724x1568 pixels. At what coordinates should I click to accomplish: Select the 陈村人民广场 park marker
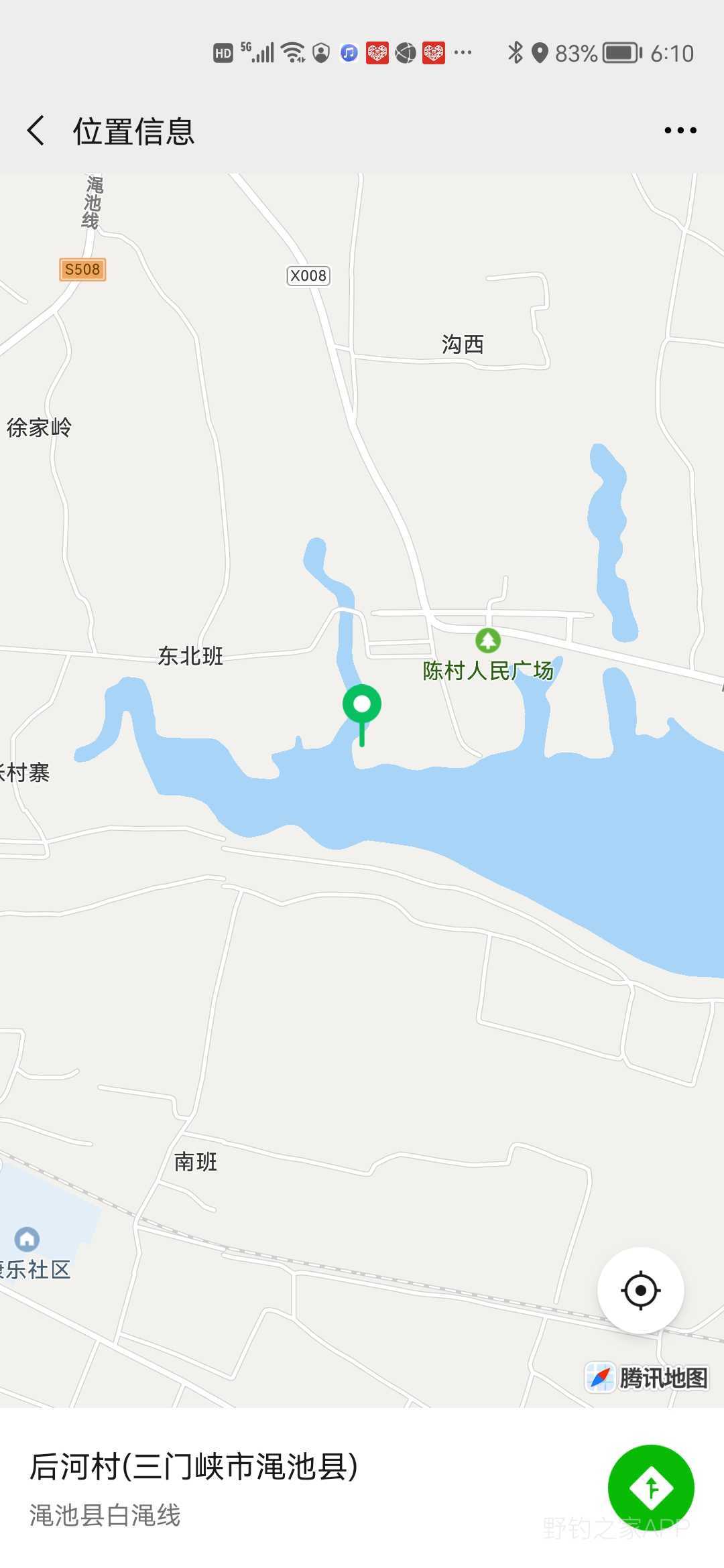(x=488, y=641)
